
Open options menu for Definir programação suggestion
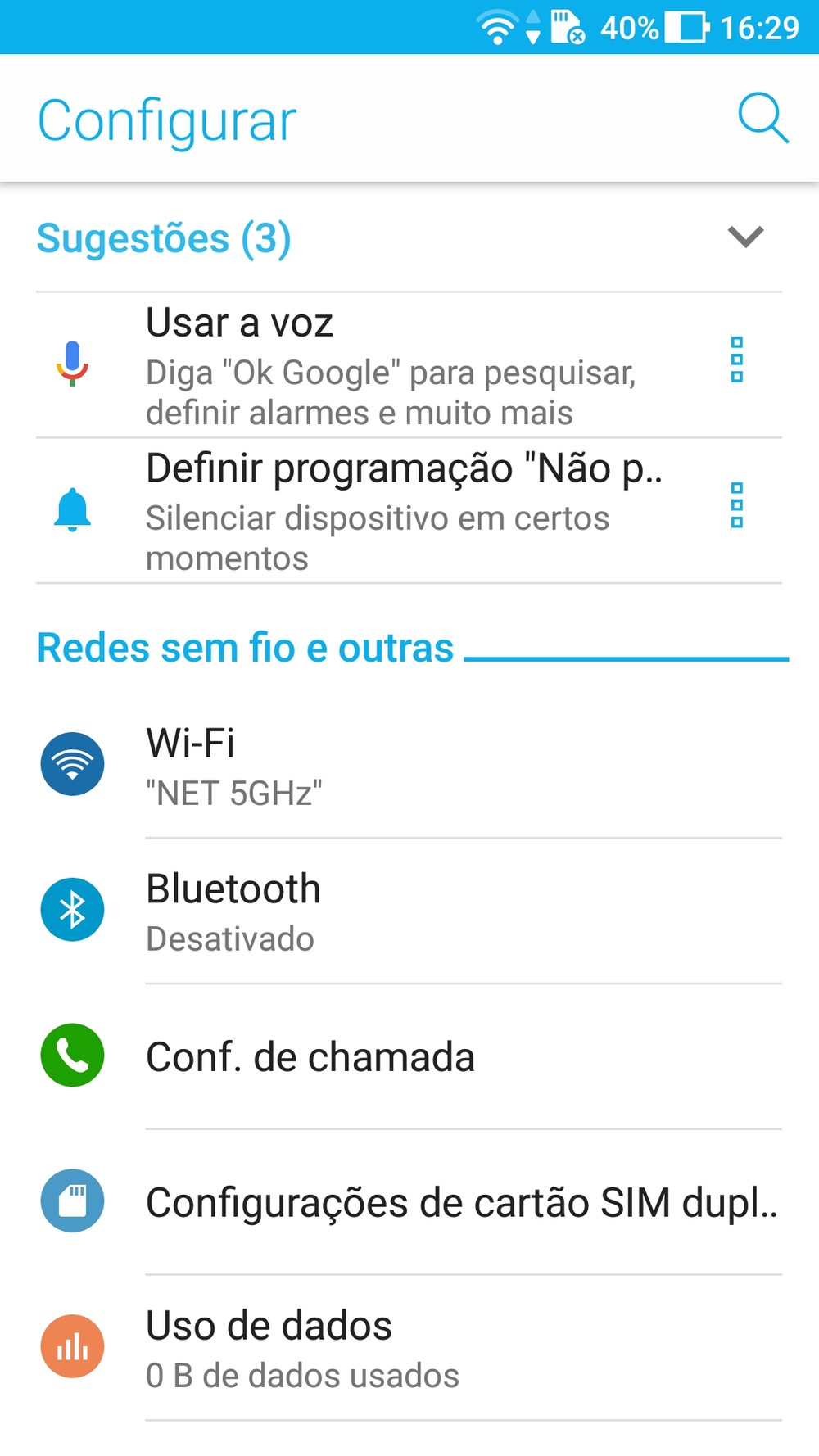tap(736, 505)
